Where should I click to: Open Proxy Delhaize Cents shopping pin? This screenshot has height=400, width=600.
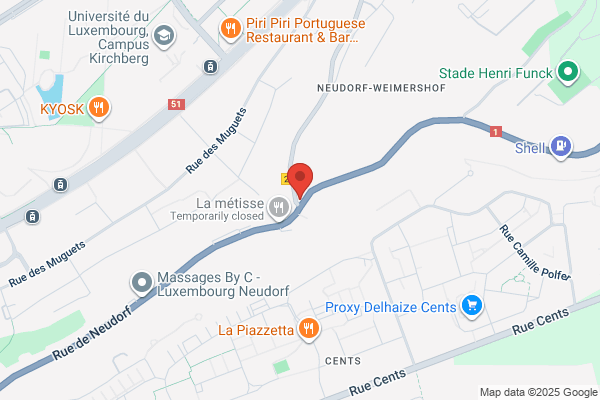click(472, 306)
